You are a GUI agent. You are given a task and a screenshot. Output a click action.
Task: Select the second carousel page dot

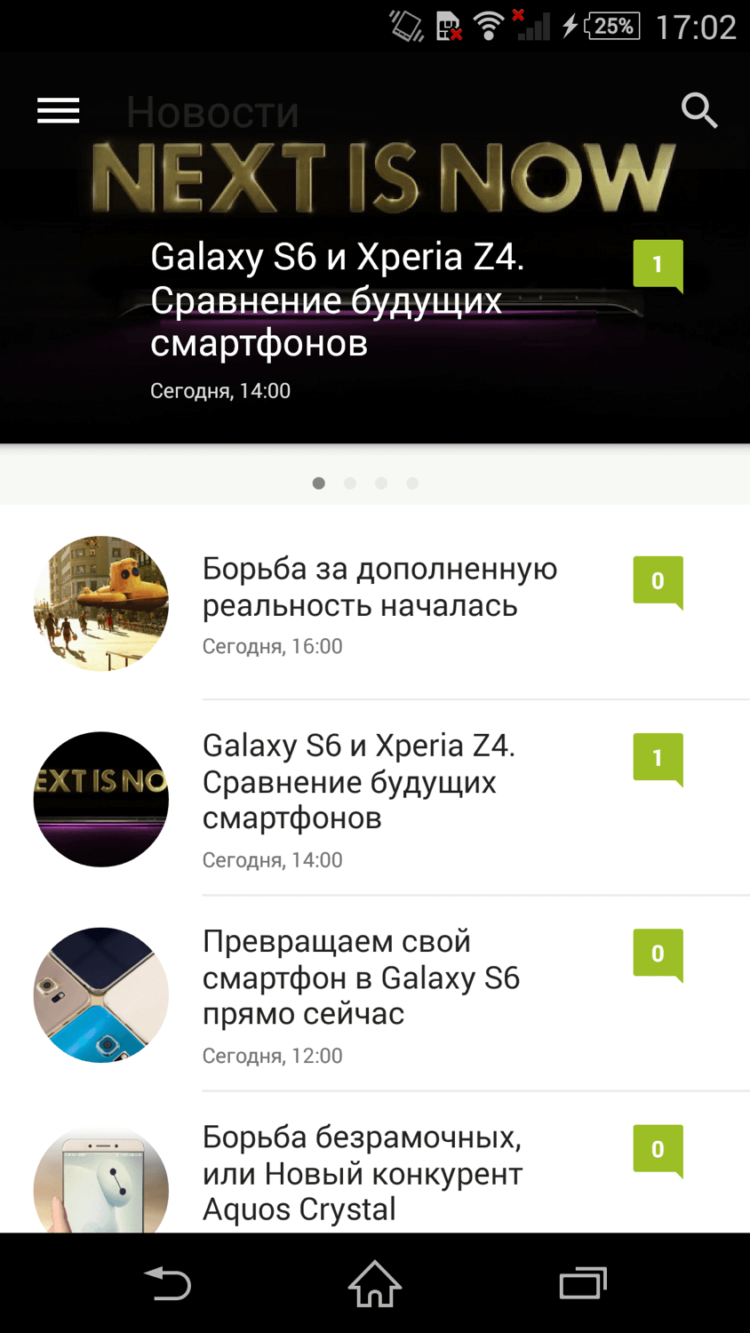coord(350,483)
